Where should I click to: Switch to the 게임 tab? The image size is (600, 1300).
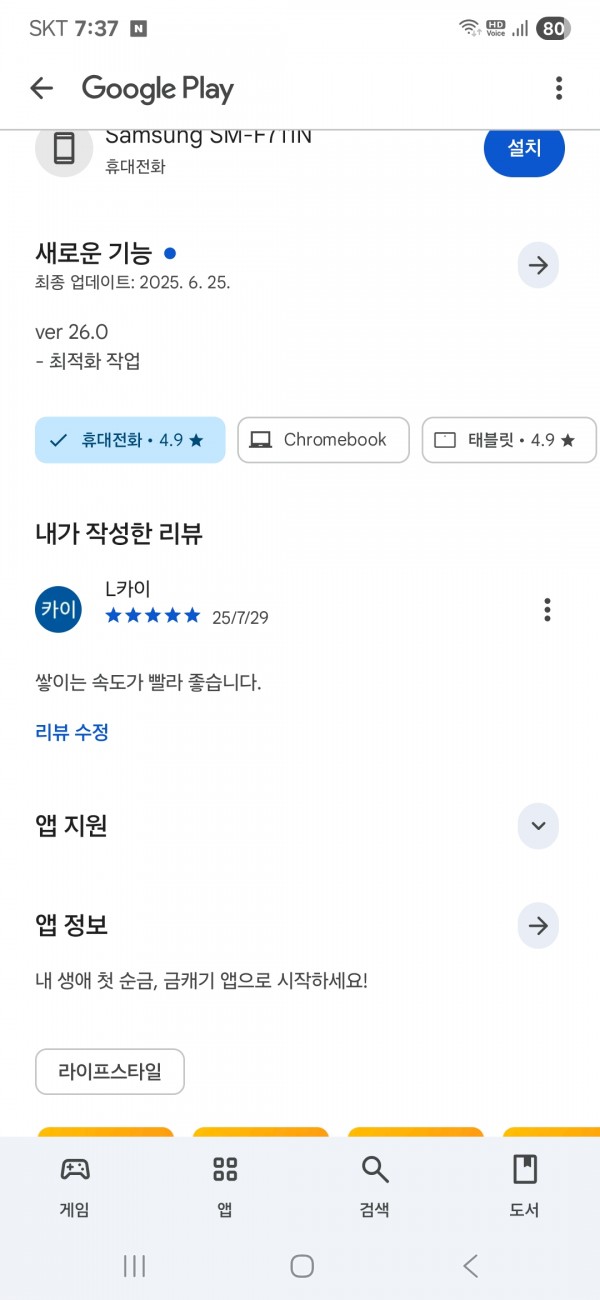pyautogui.click(x=75, y=1185)
